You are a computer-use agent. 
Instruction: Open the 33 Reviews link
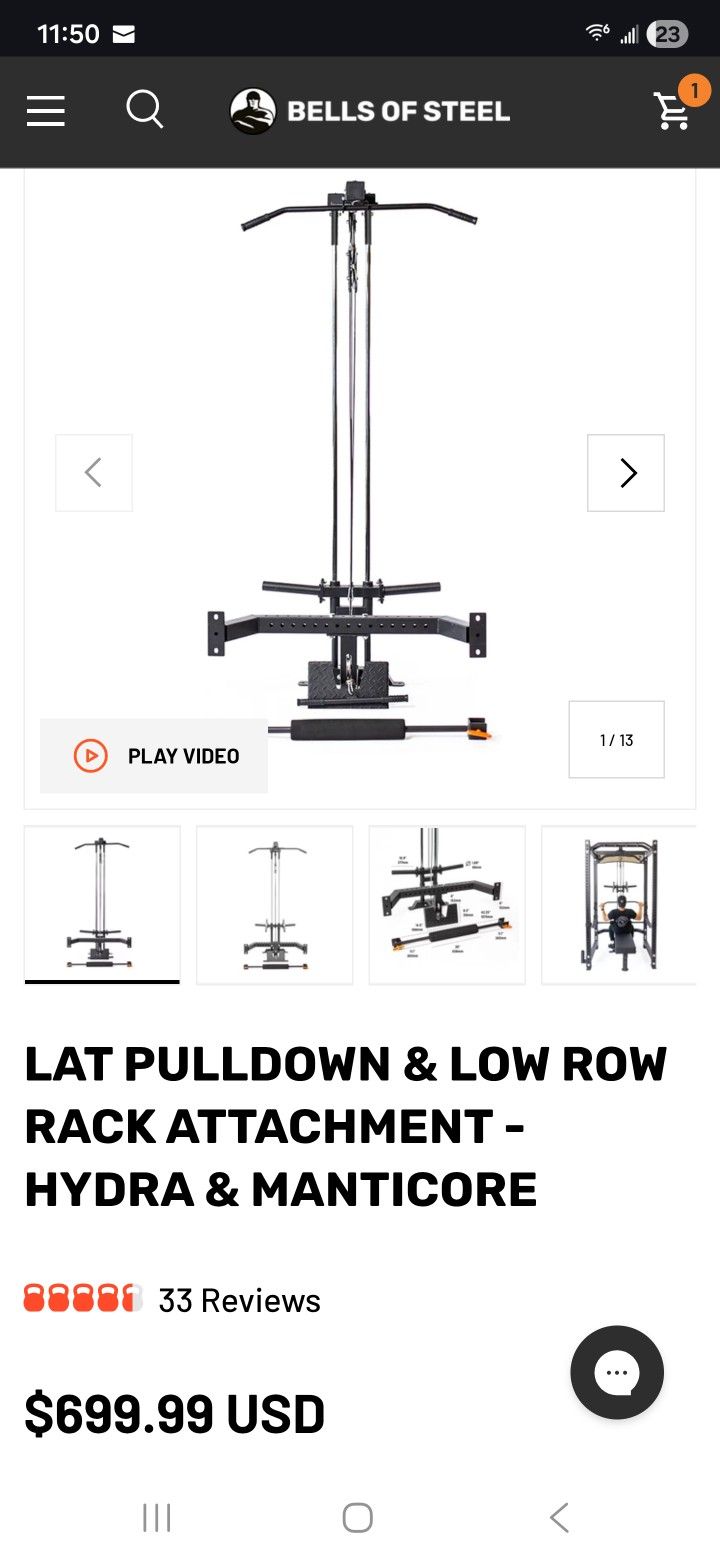[240, 1300]
